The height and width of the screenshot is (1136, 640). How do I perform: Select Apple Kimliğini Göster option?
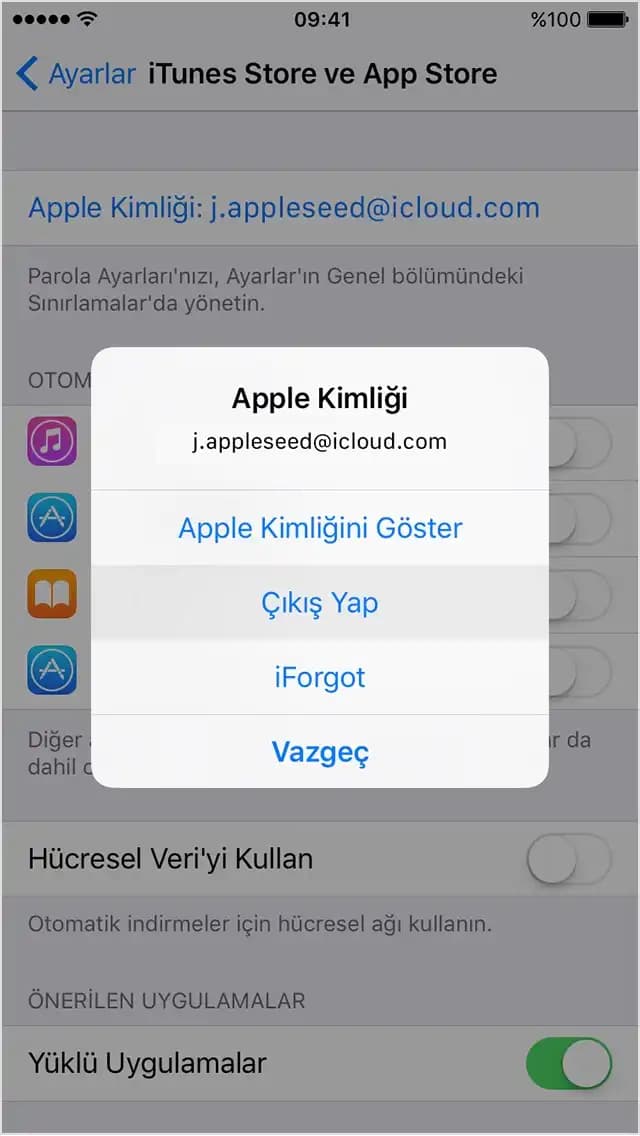pyautogui.click(x=320, y=528)
